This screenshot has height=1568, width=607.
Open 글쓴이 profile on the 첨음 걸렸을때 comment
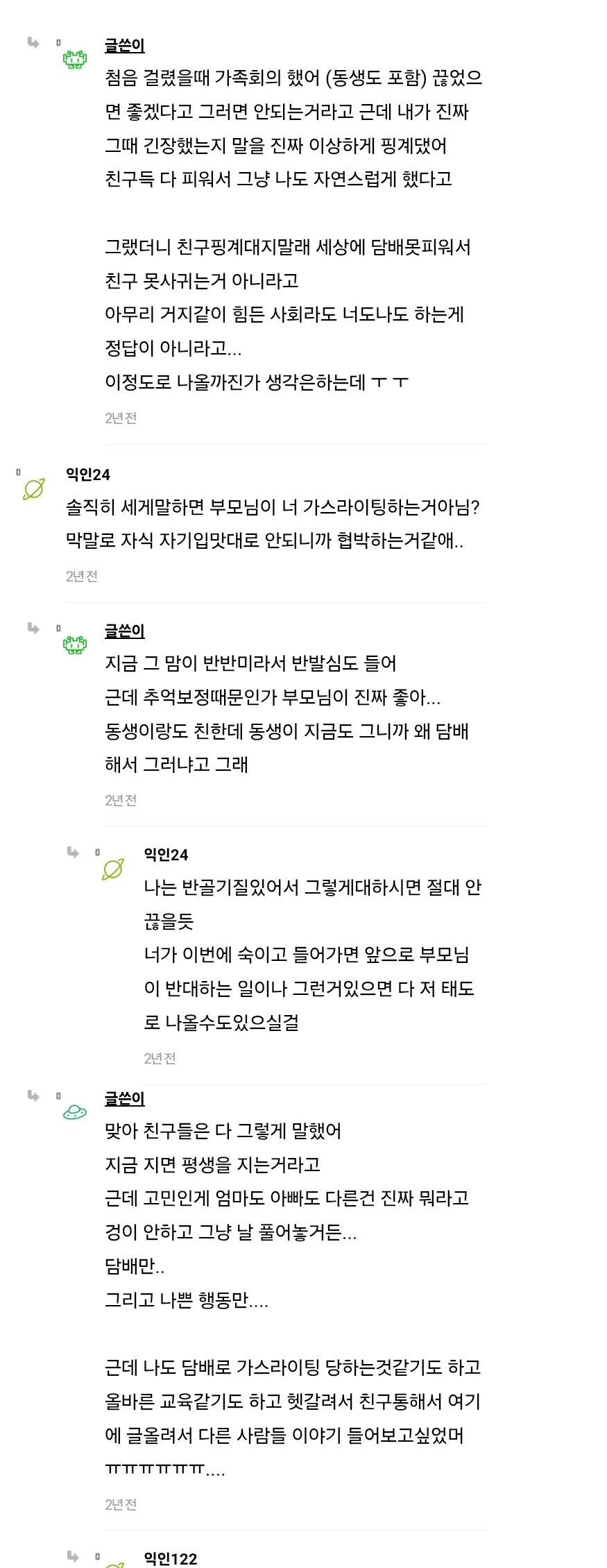point(124,46)
